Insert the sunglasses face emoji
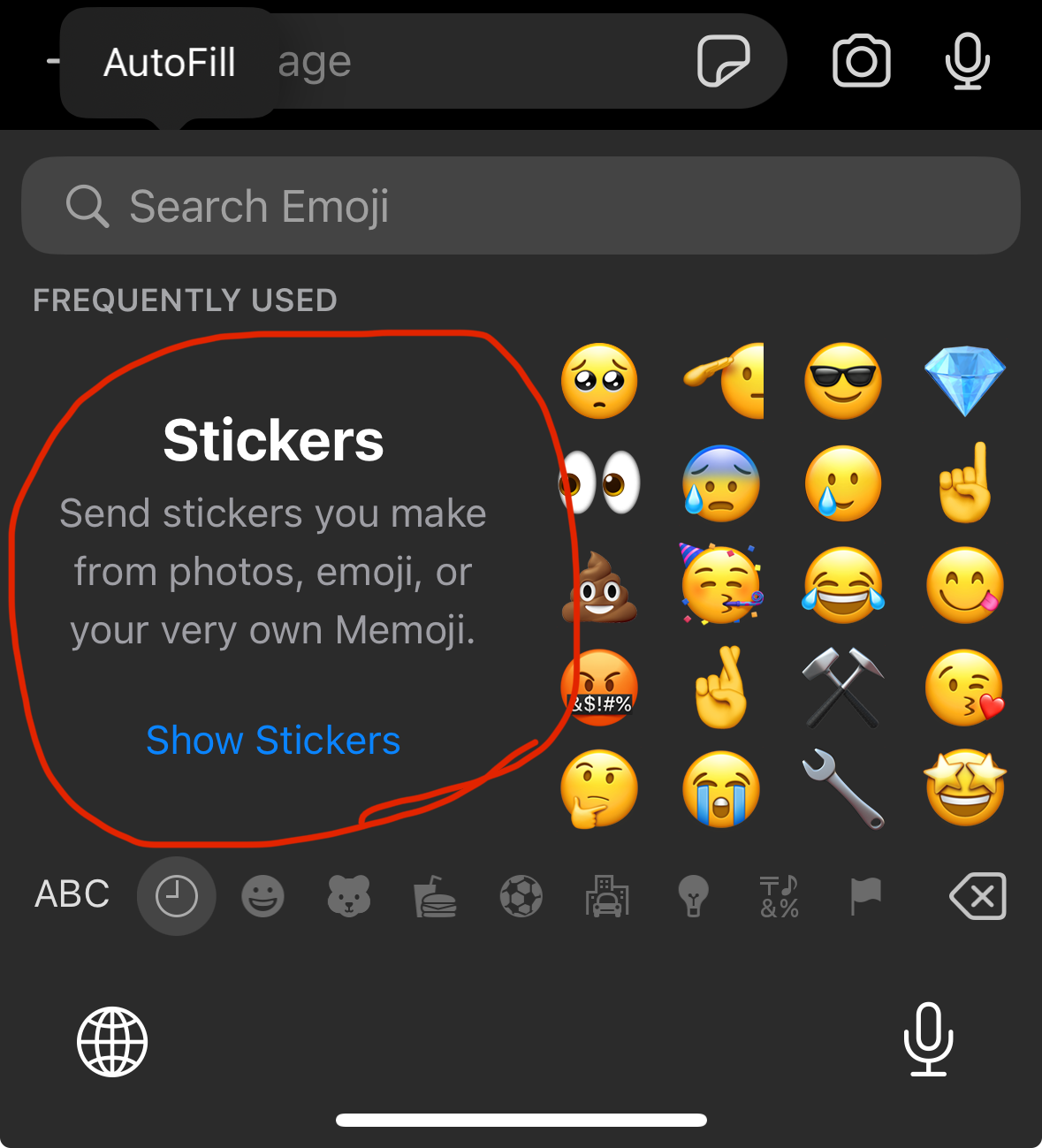 tap(843, 381)
